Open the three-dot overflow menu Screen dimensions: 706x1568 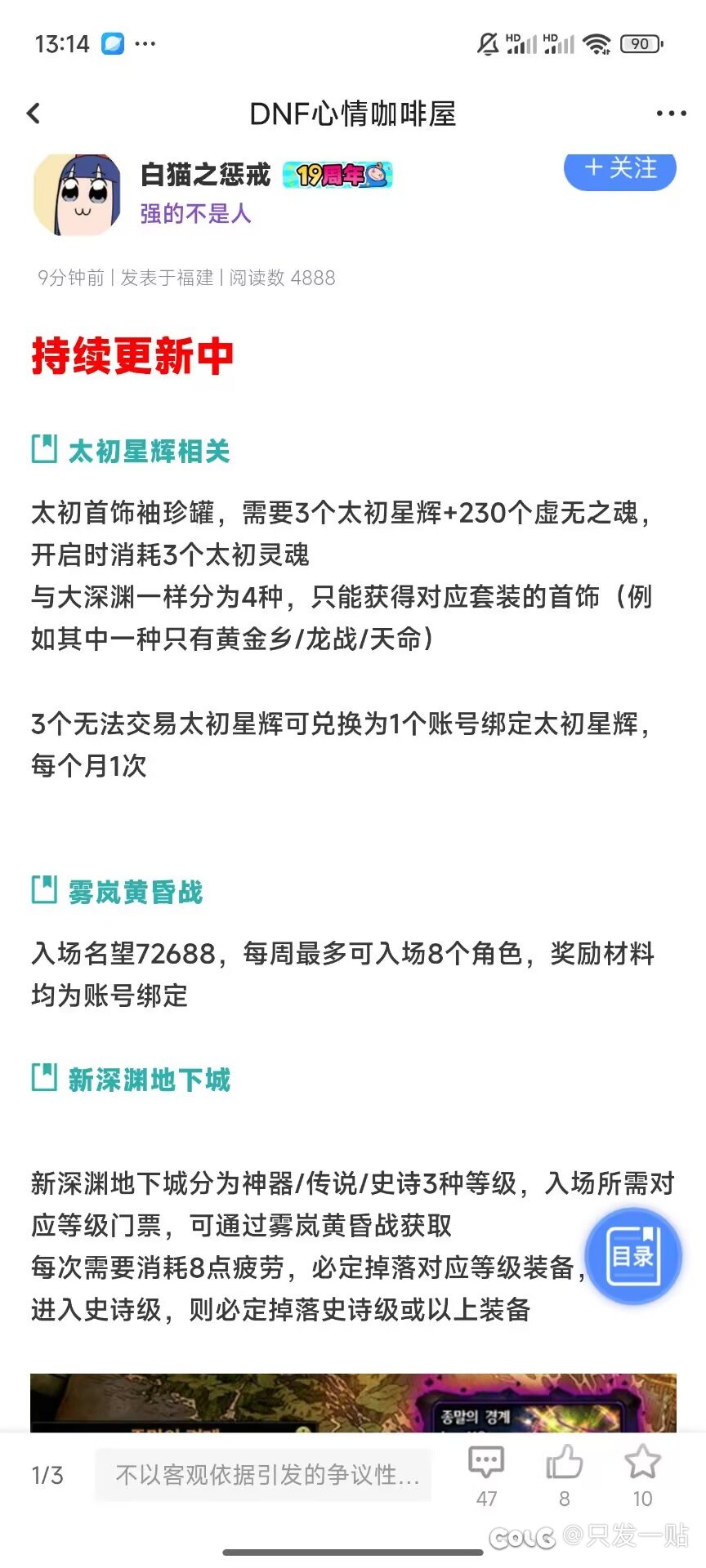(671, 114)
